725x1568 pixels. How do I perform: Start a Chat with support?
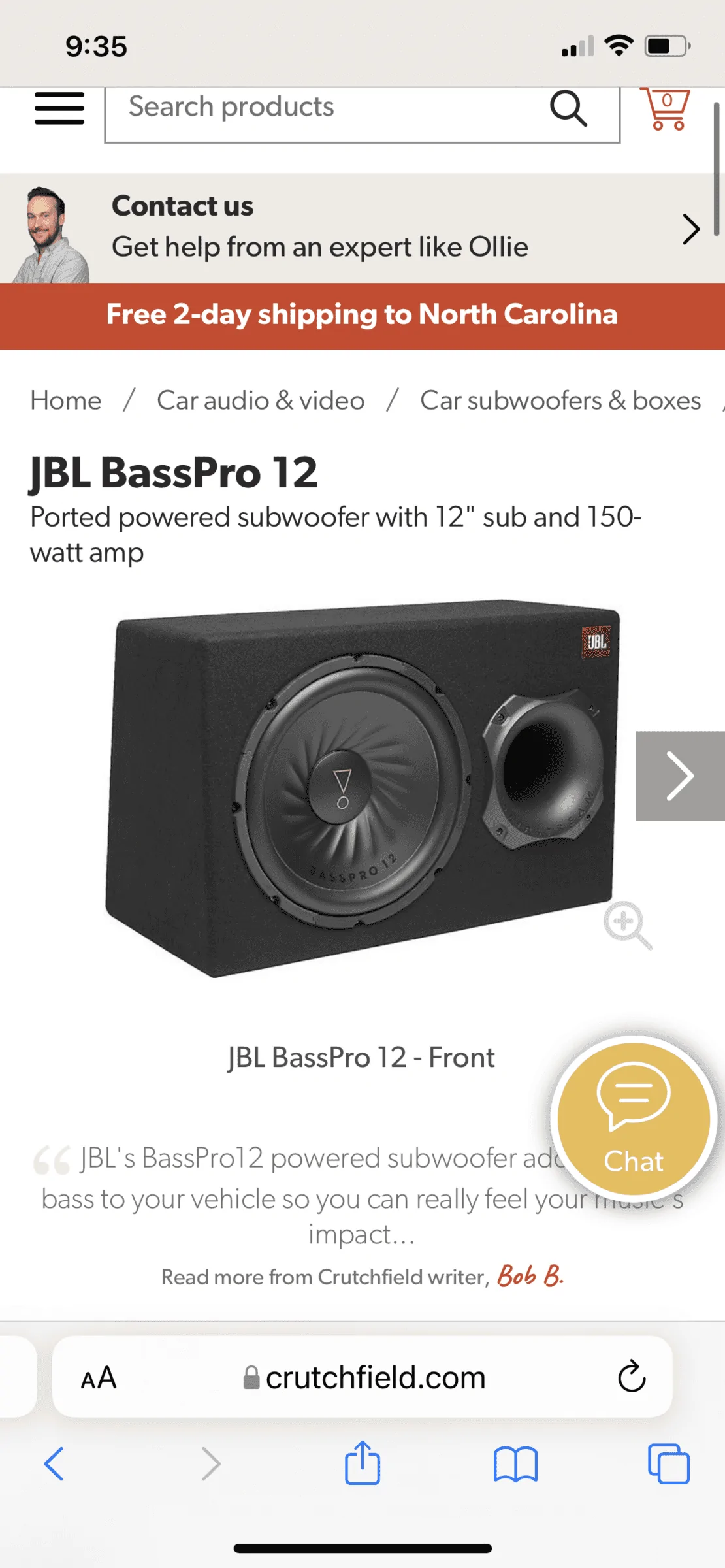pyautogui.click(x=633, y=1119)
